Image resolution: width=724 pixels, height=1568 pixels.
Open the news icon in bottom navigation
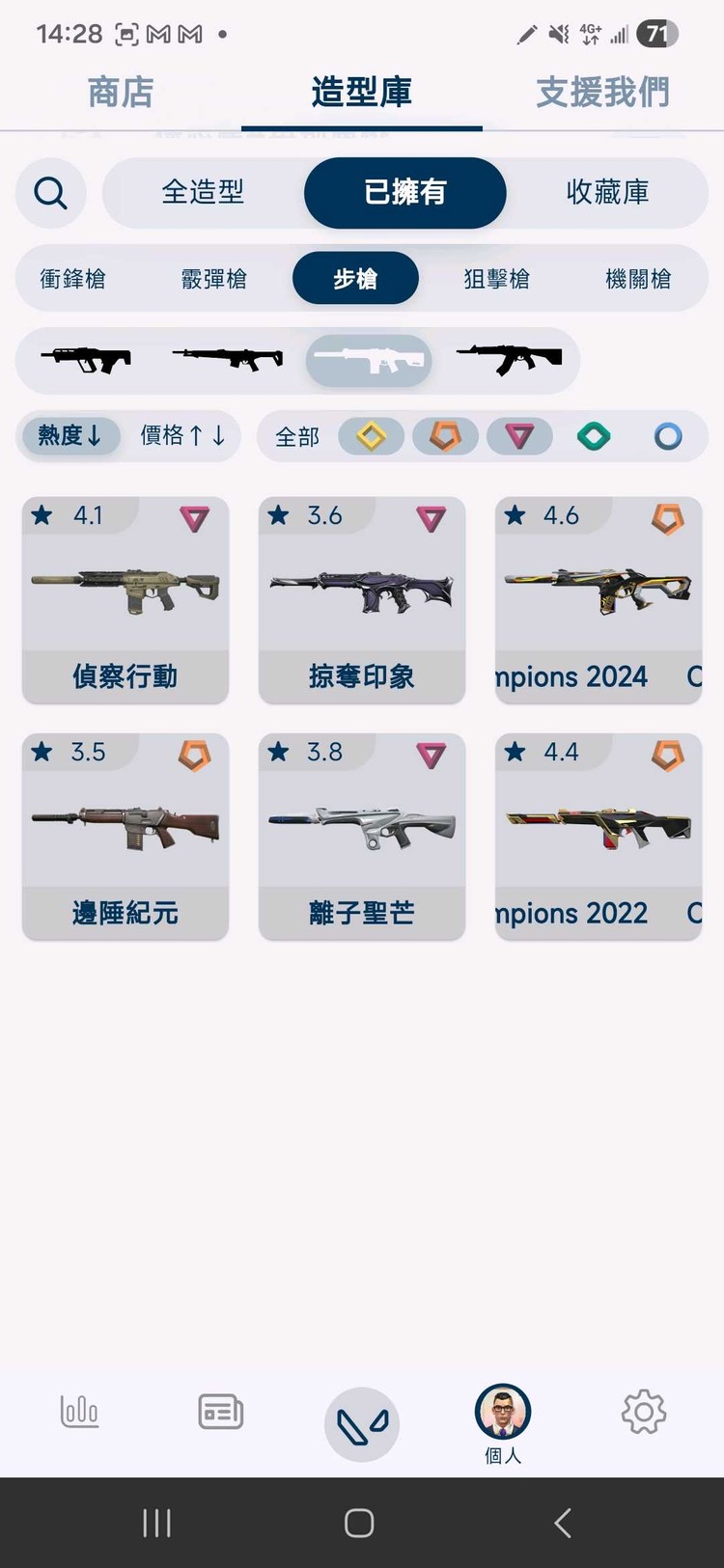(219, 1412)
